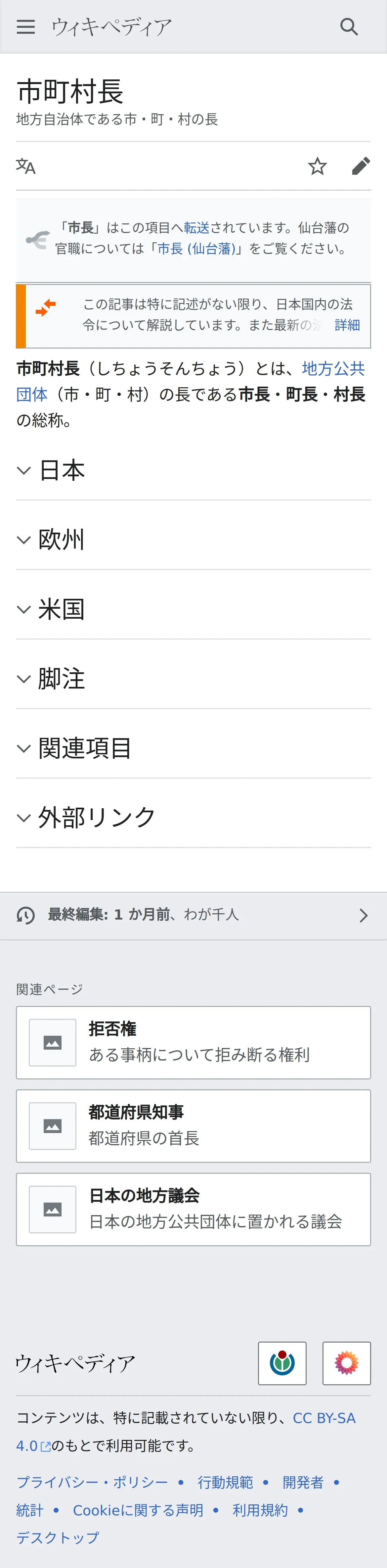The image size is (387, 1568).
Task: Open the hamburger main menu
Action: coord(25,27)
